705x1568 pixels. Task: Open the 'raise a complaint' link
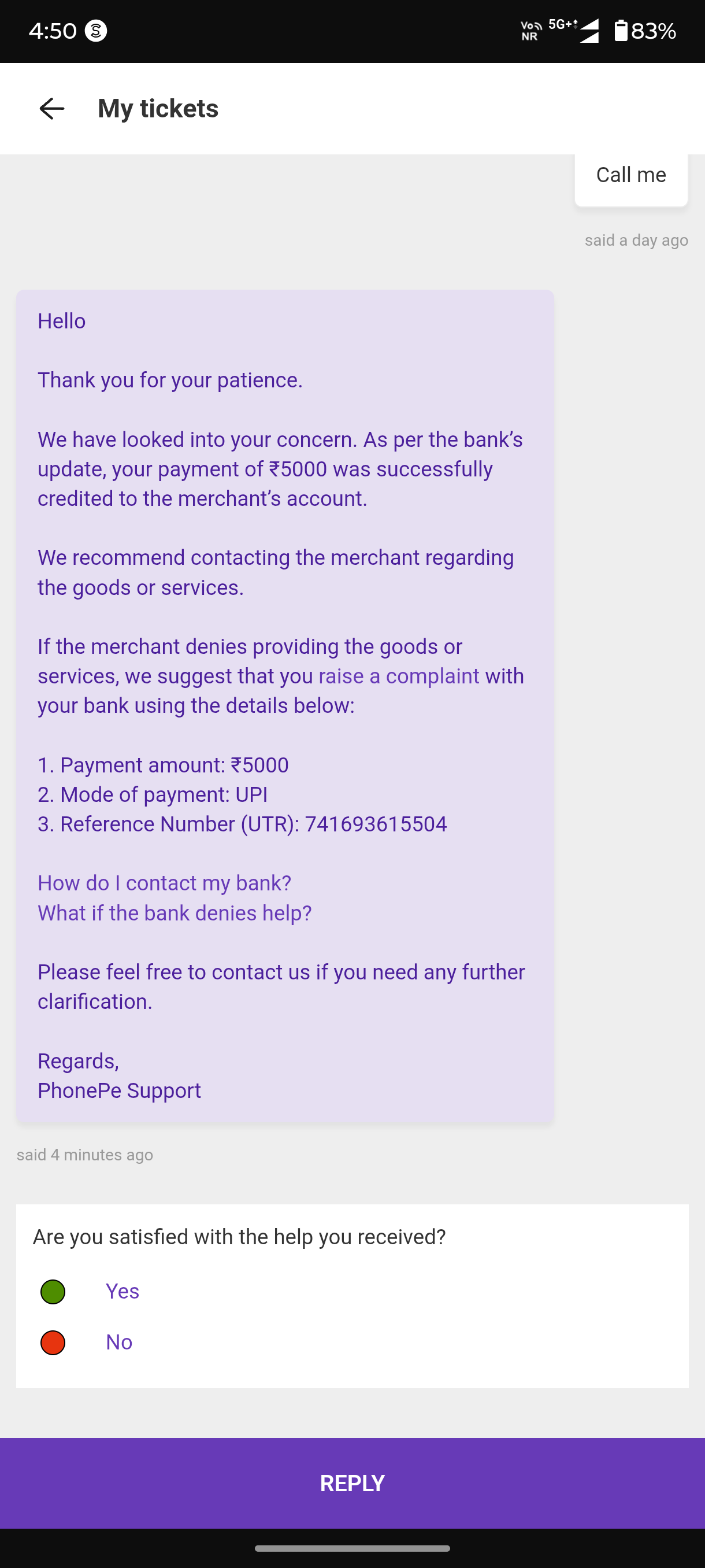(x=398, y=676)
